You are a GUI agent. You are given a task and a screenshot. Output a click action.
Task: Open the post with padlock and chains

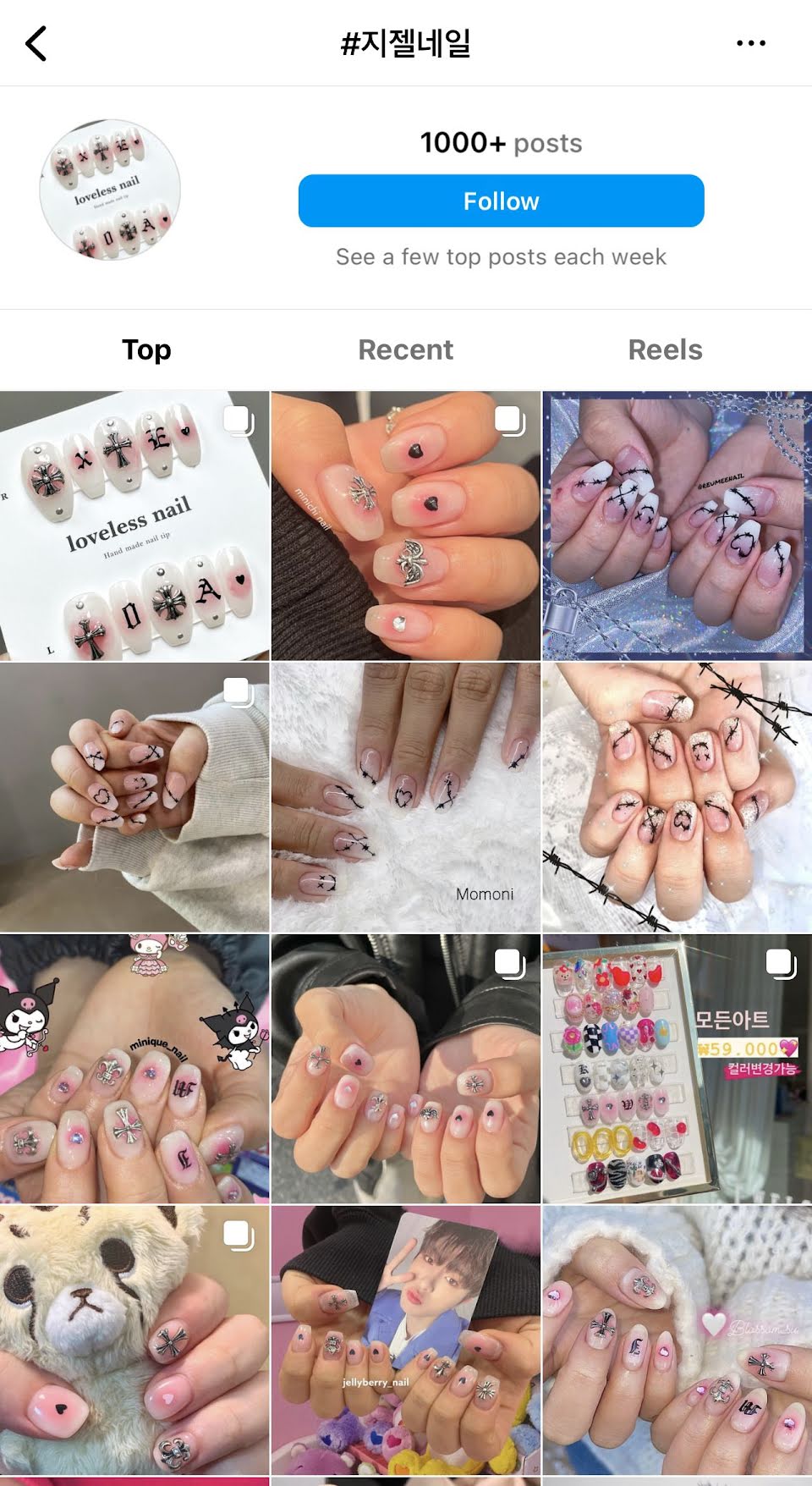pos(678,526)
